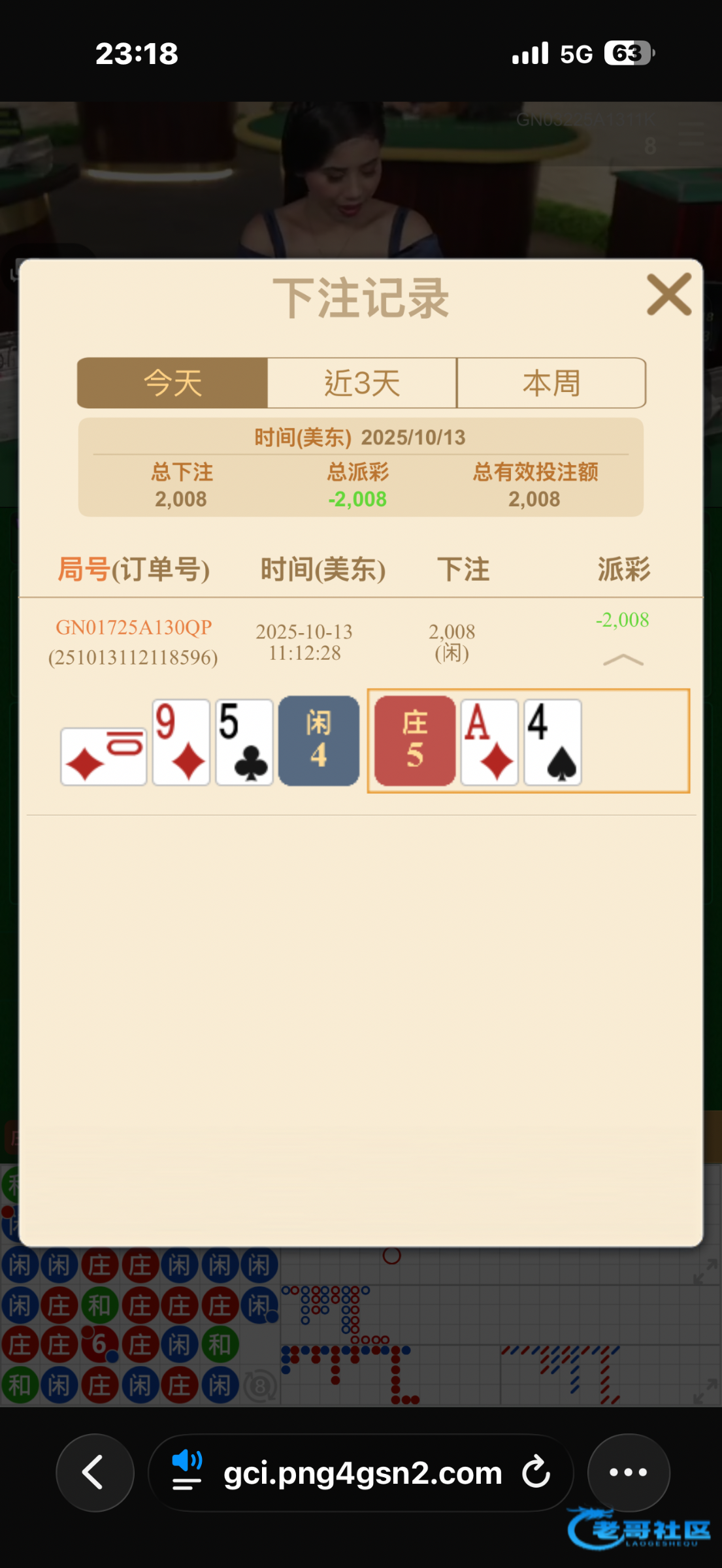The height and width of the screenshot is (1568, 722).
Task: Switch to the 本周 tab
Action: tap(551, 383)
